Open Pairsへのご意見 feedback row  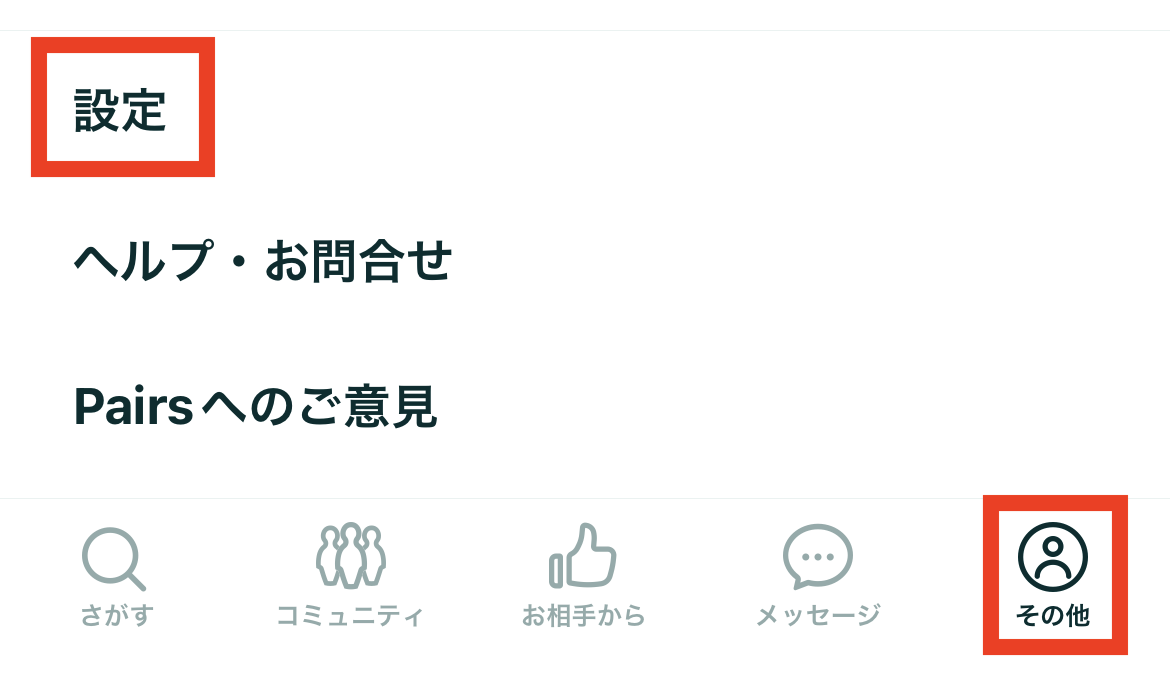[x=256, y=407]
